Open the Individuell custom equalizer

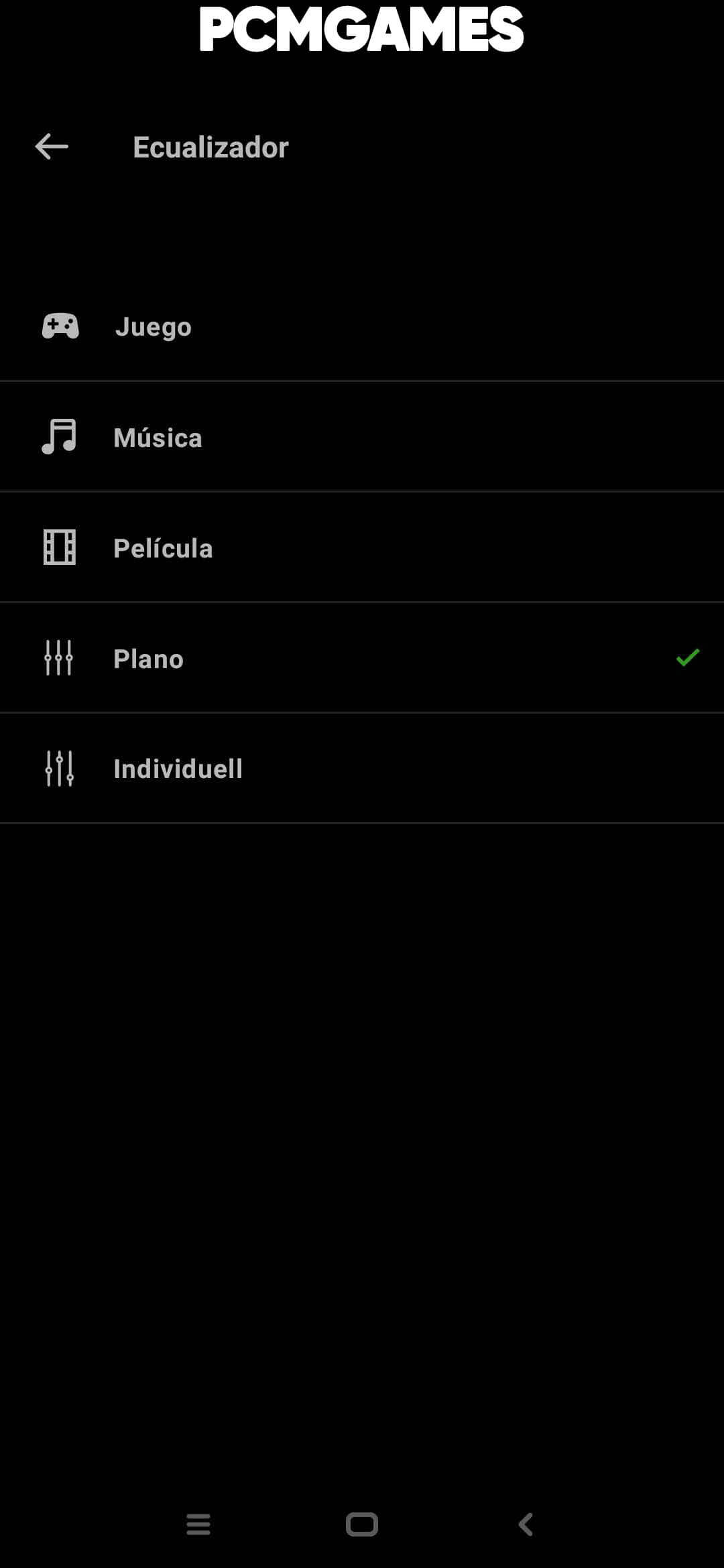click(362, 769)
